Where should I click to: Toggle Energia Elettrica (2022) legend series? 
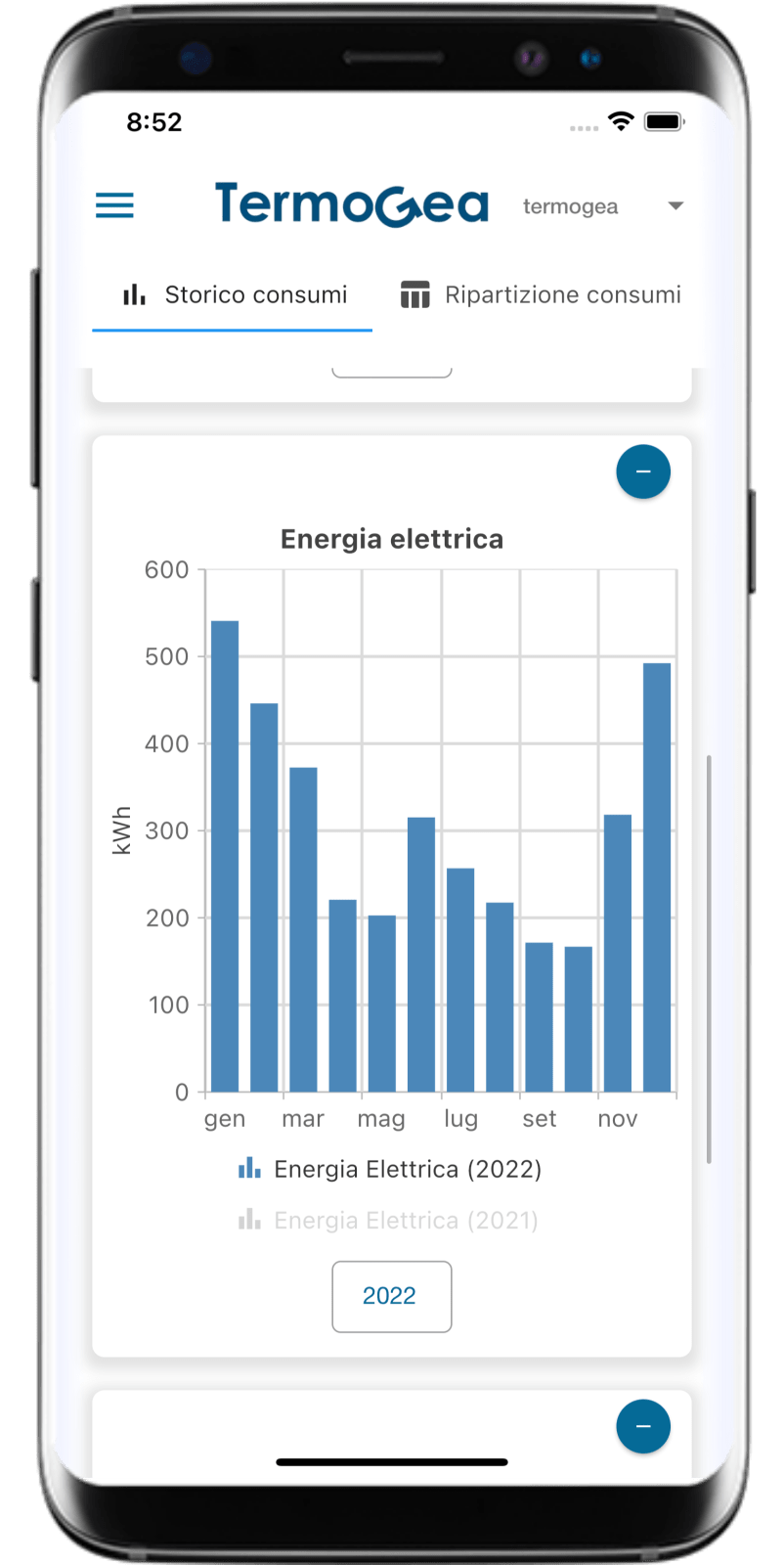tap(390, 1169)
